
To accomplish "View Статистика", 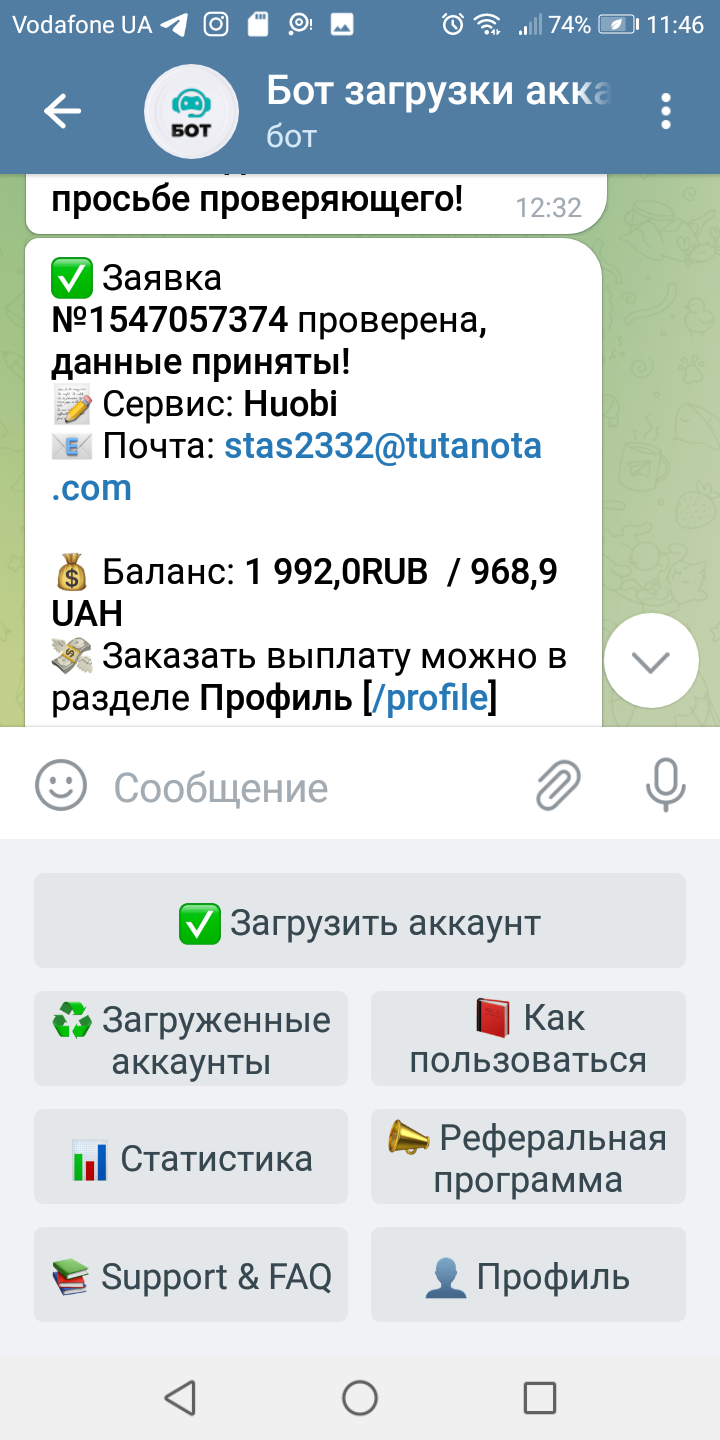I will (191, 1157).
